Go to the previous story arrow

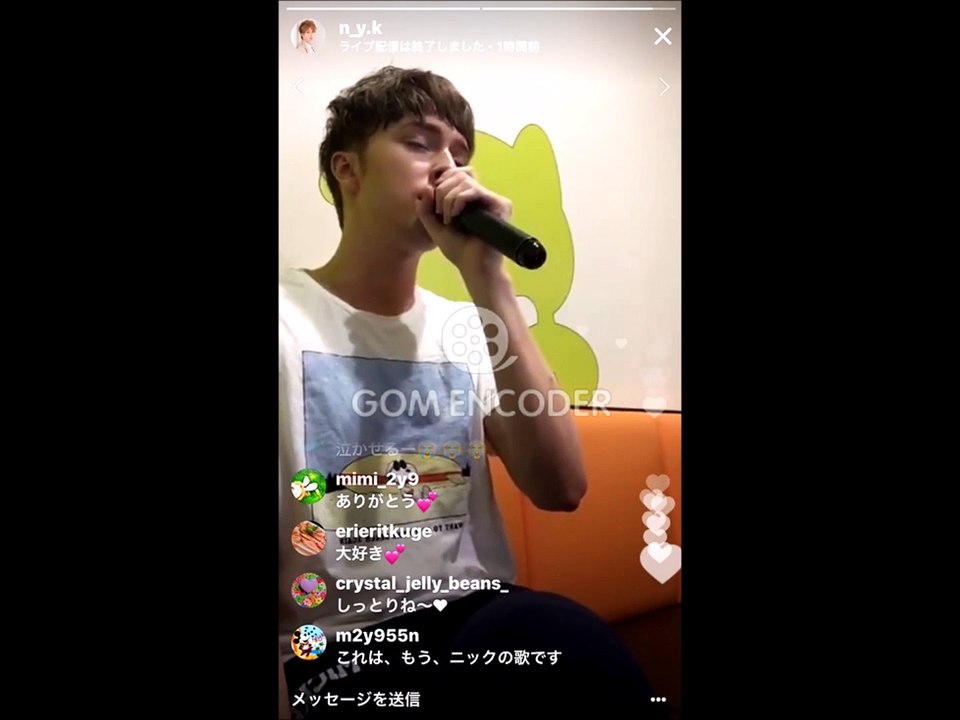[298, 87]
